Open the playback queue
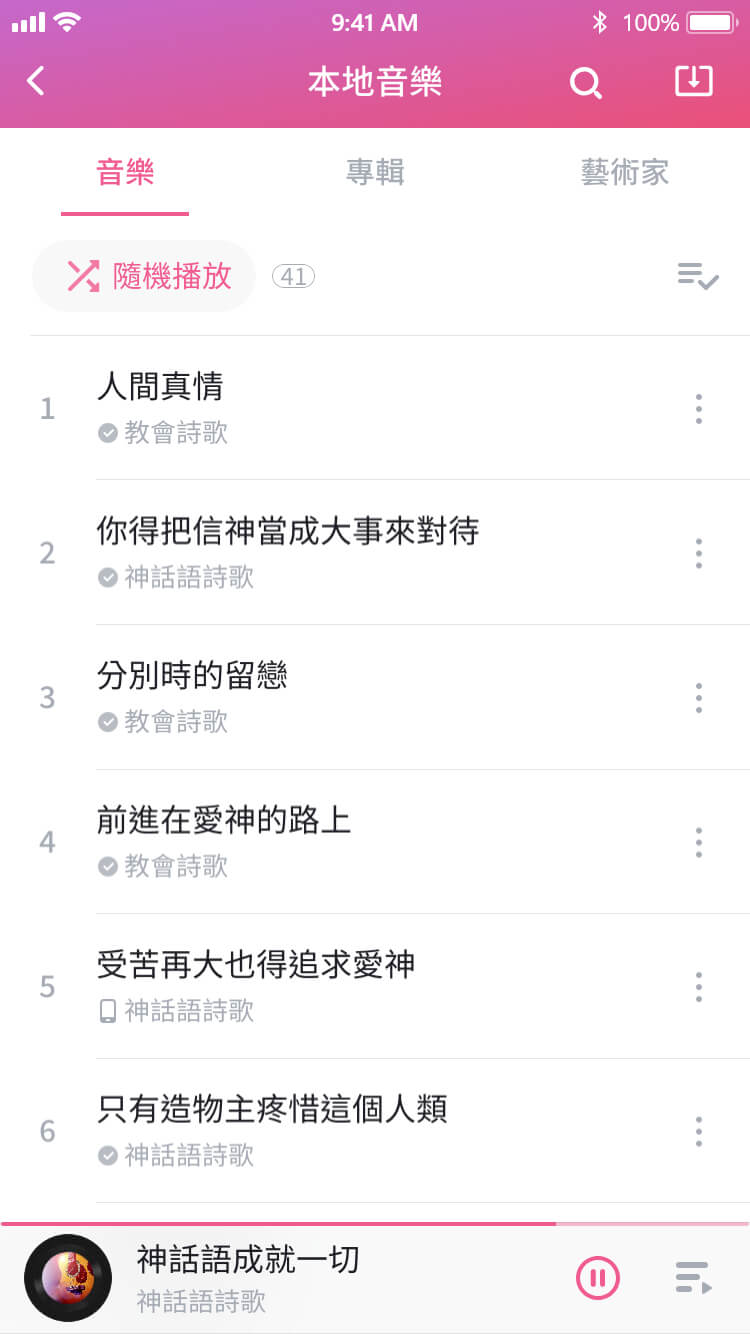 click(694, 1278)
